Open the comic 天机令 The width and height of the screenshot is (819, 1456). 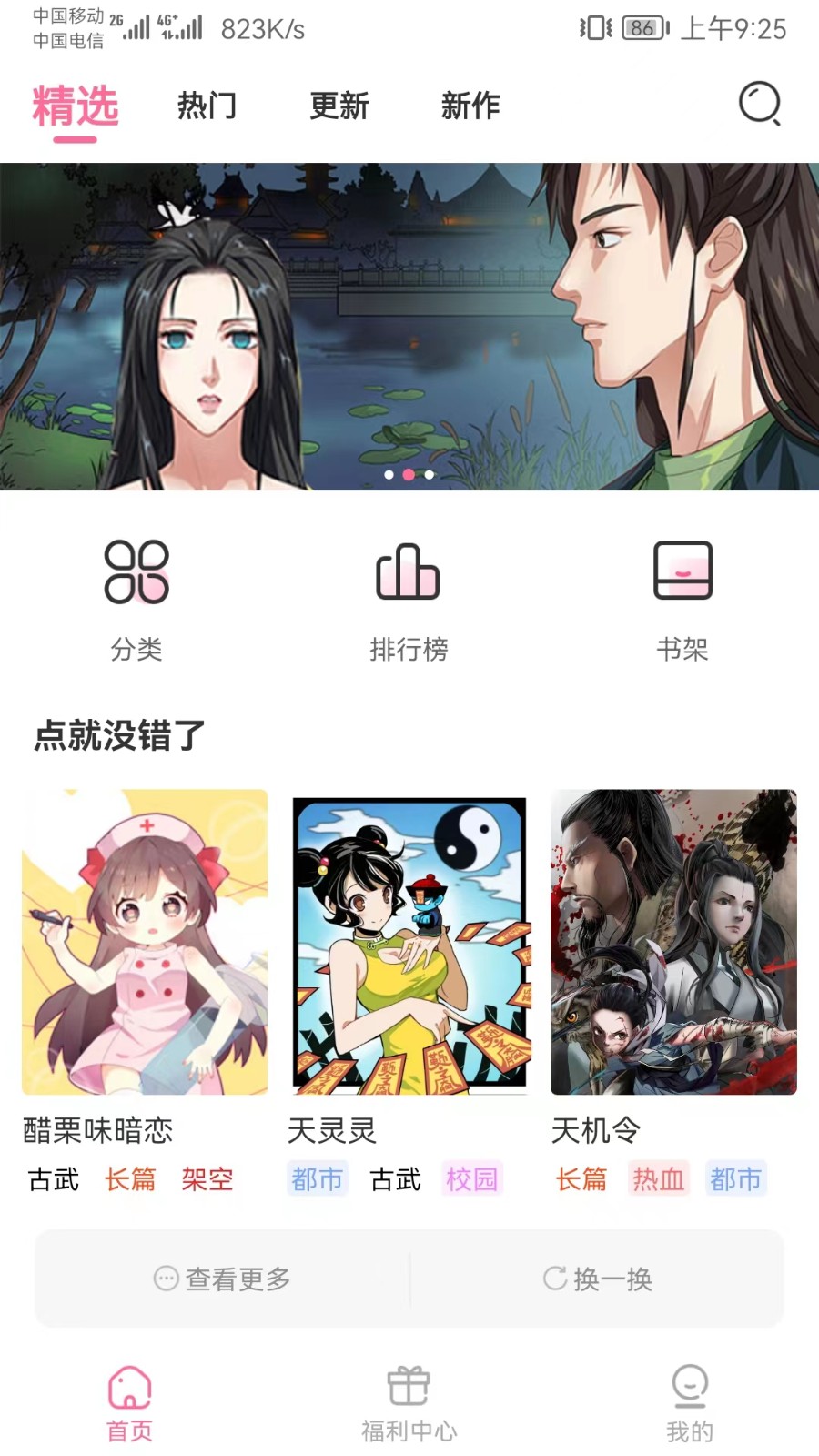pyautogui.click(x=673, y=942)
